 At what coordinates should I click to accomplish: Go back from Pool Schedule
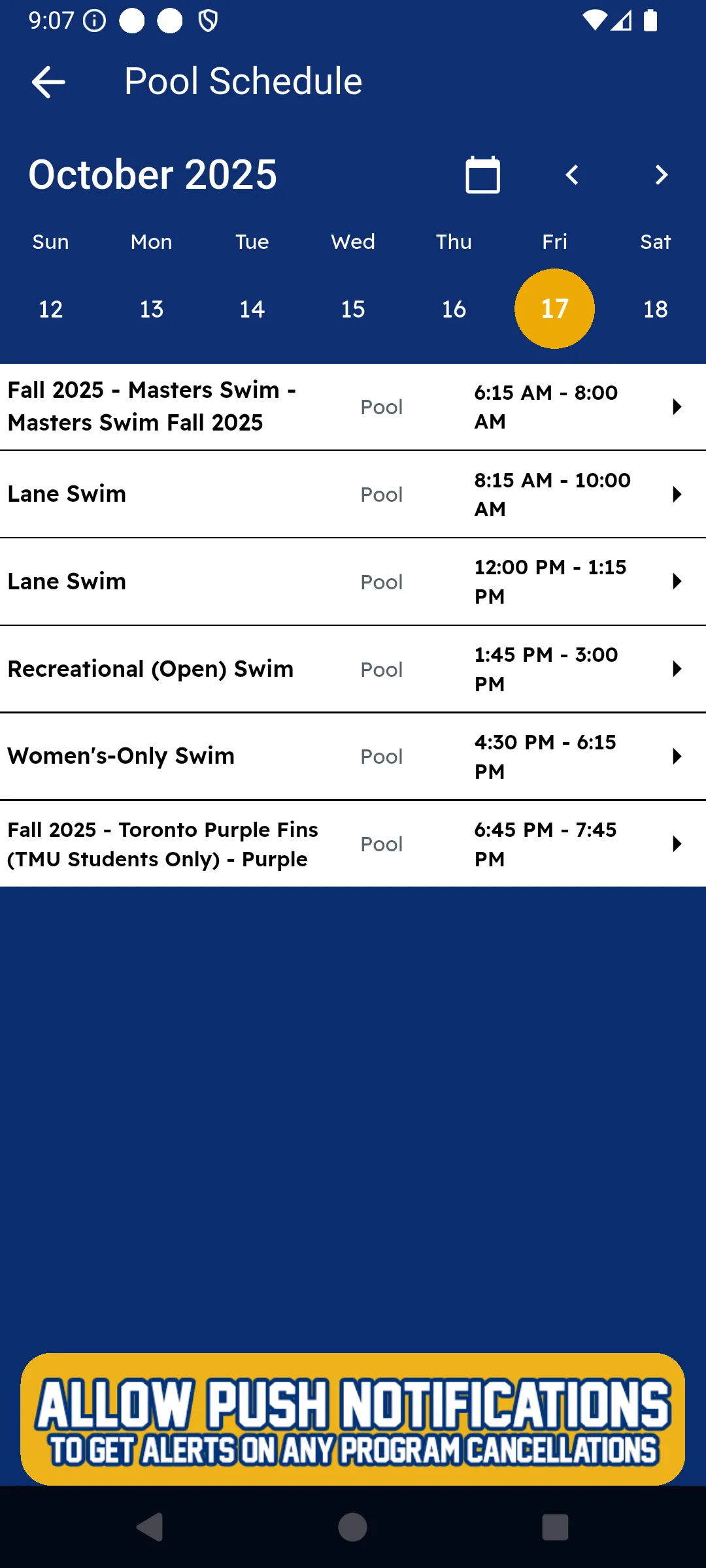pos(48,82)
